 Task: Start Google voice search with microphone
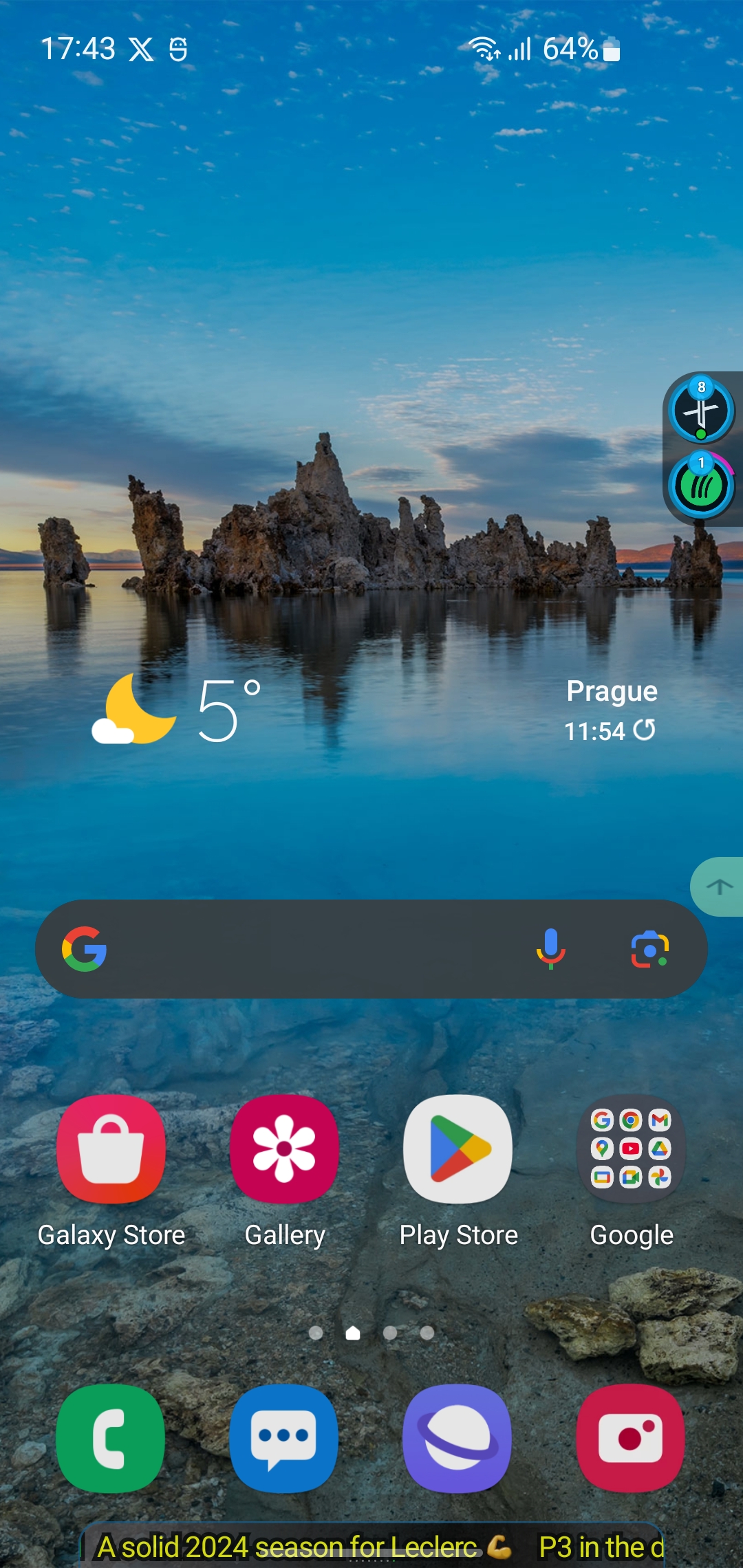[x=551, y=949]
